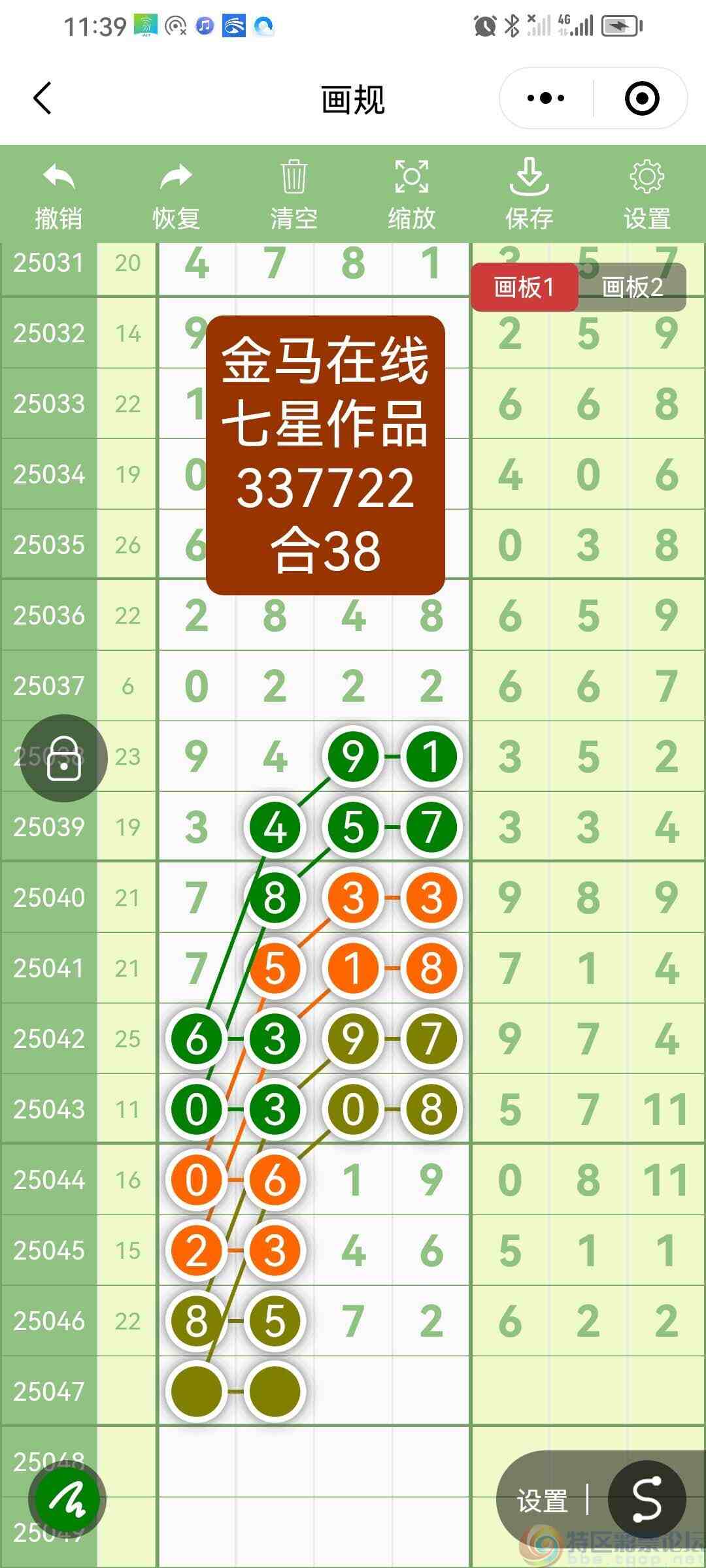Expand row 25047 to view pending numbers
Viewport: 706px width, 1568px height.
click(49, 1391)
